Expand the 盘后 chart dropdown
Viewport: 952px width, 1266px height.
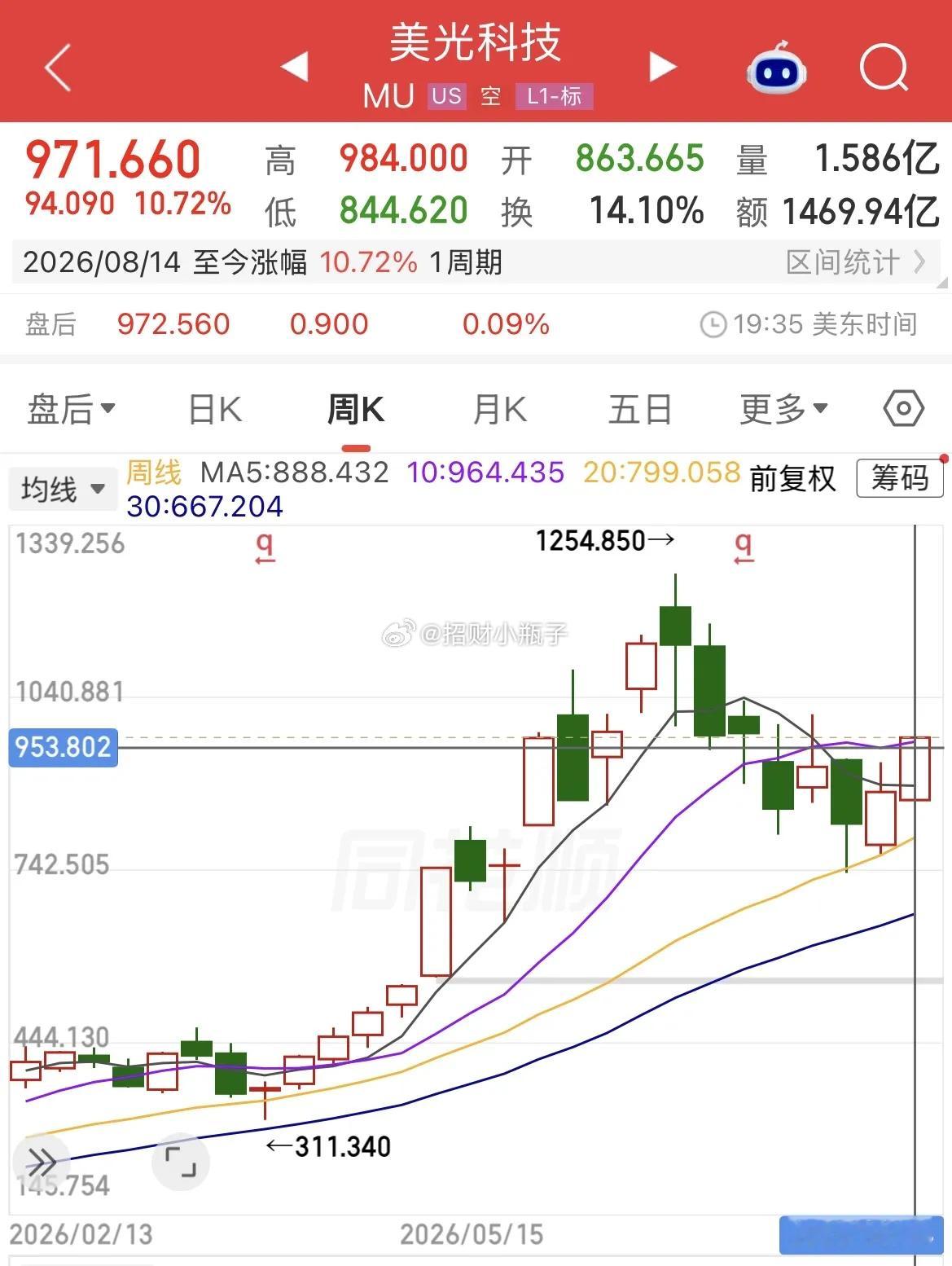72,409
